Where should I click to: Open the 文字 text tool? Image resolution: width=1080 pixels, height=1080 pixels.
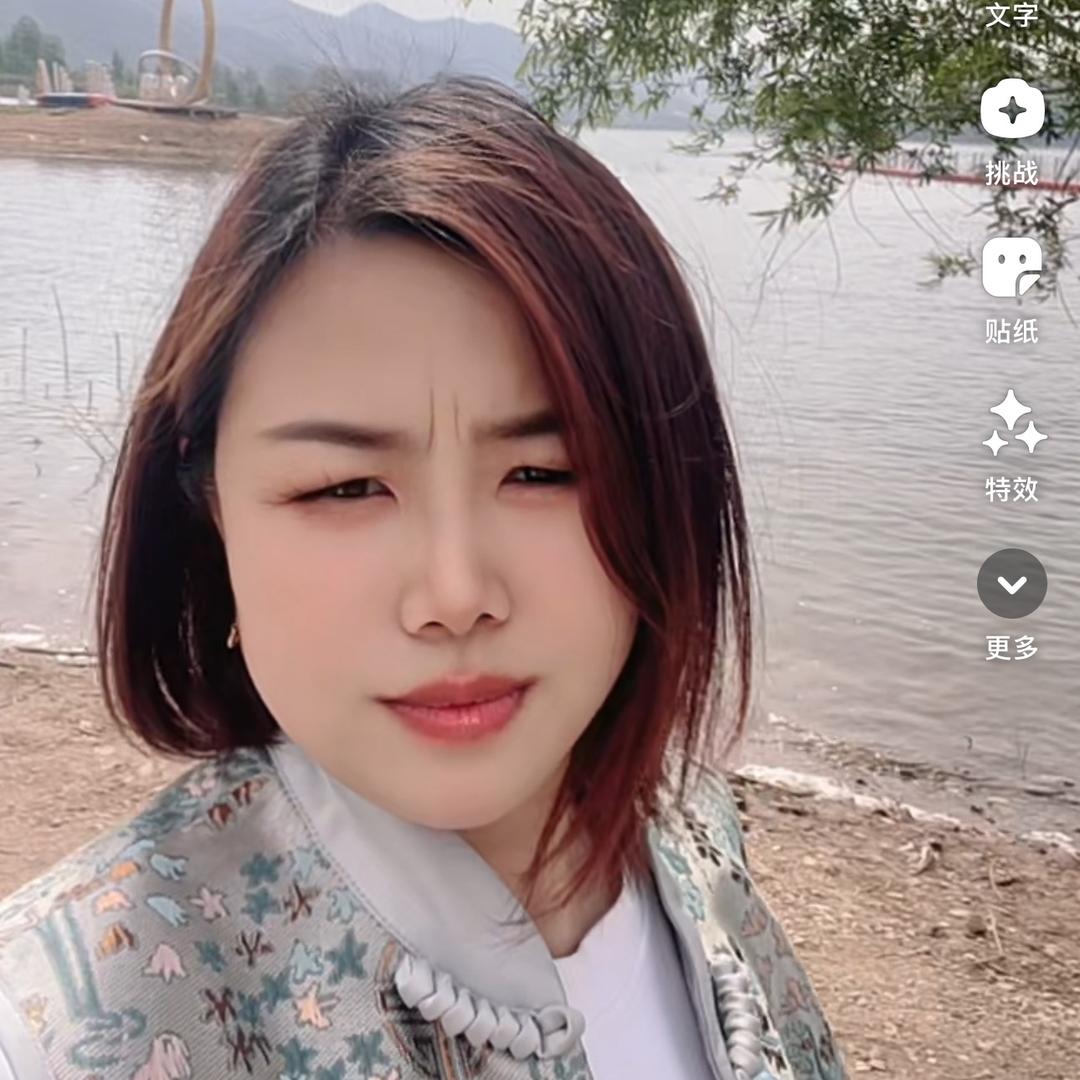pos(1011,14)
